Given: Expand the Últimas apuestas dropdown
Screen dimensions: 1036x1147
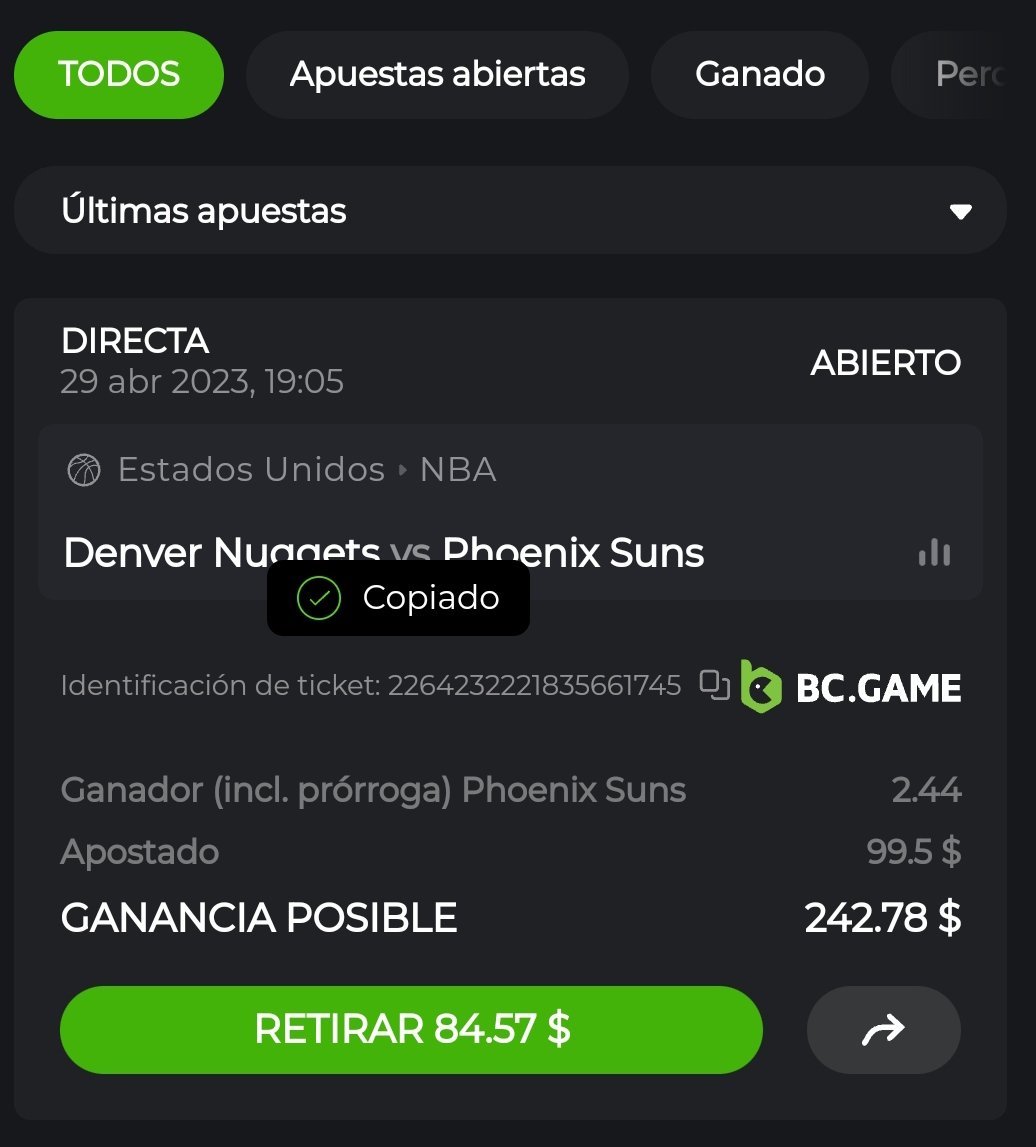Looking at the screenshot, I should (x=510, y=211).
